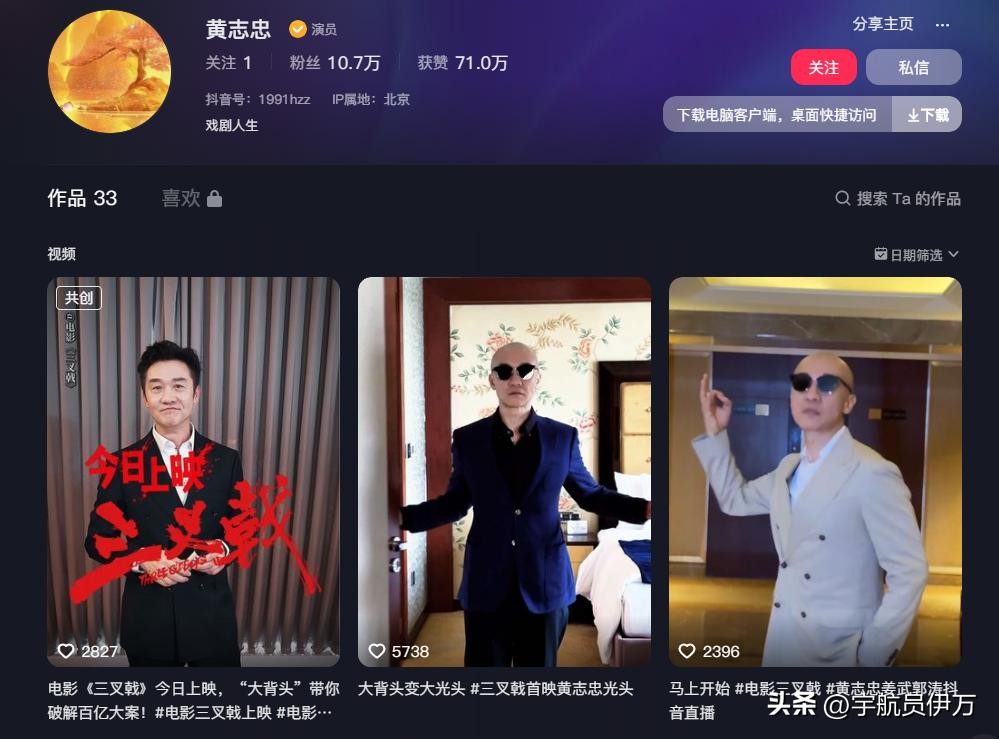Expand the 日期筛选 date filter
This screenshot has width=999, height=739.
916,255
